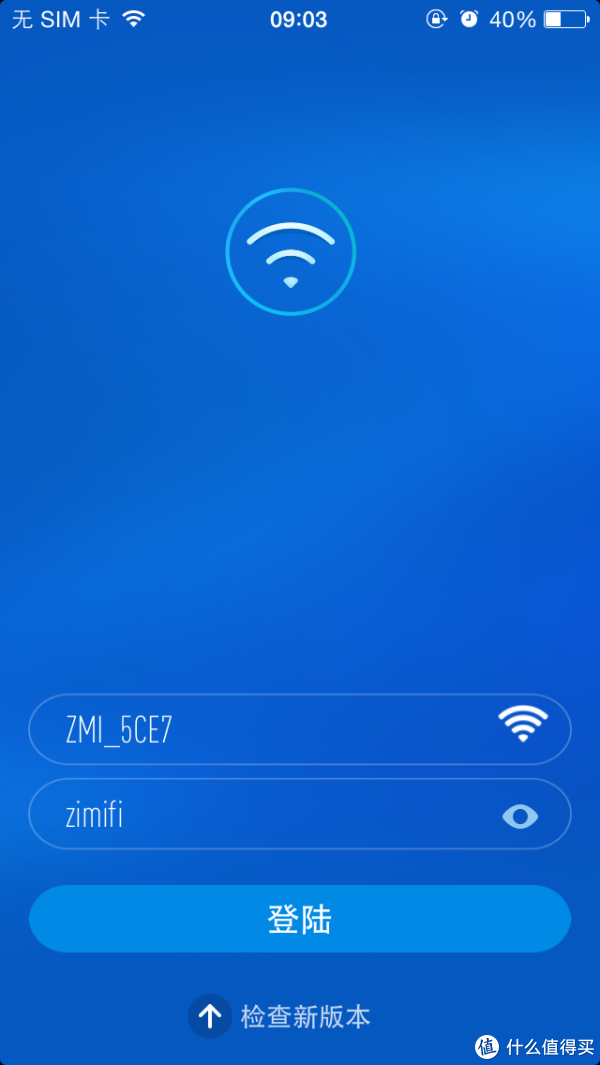600x1065 pixels.
Task: Toggle password visibility with the eye icon
Action: tap(520, 816)
